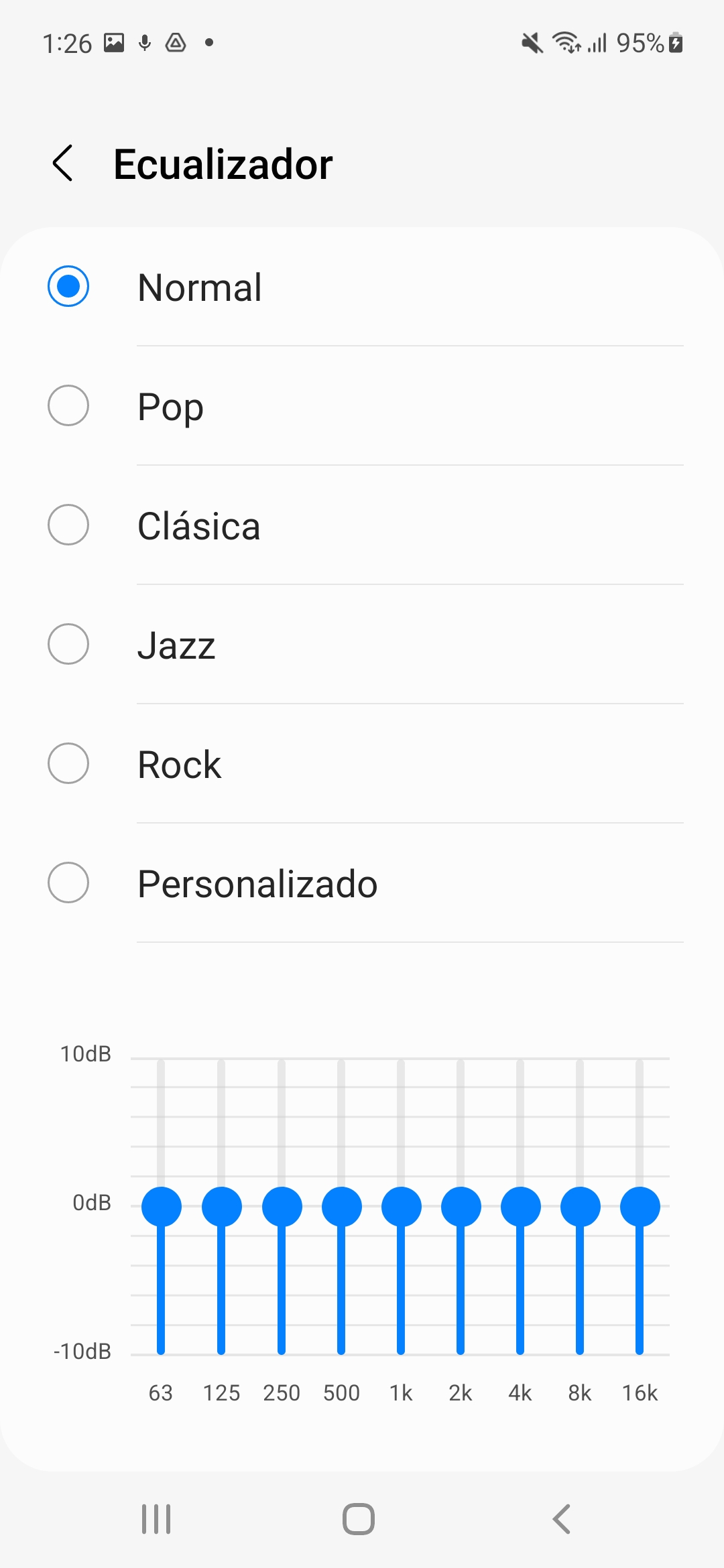
Task: Tap the 4k band slider
Action: pos(520,1207)
